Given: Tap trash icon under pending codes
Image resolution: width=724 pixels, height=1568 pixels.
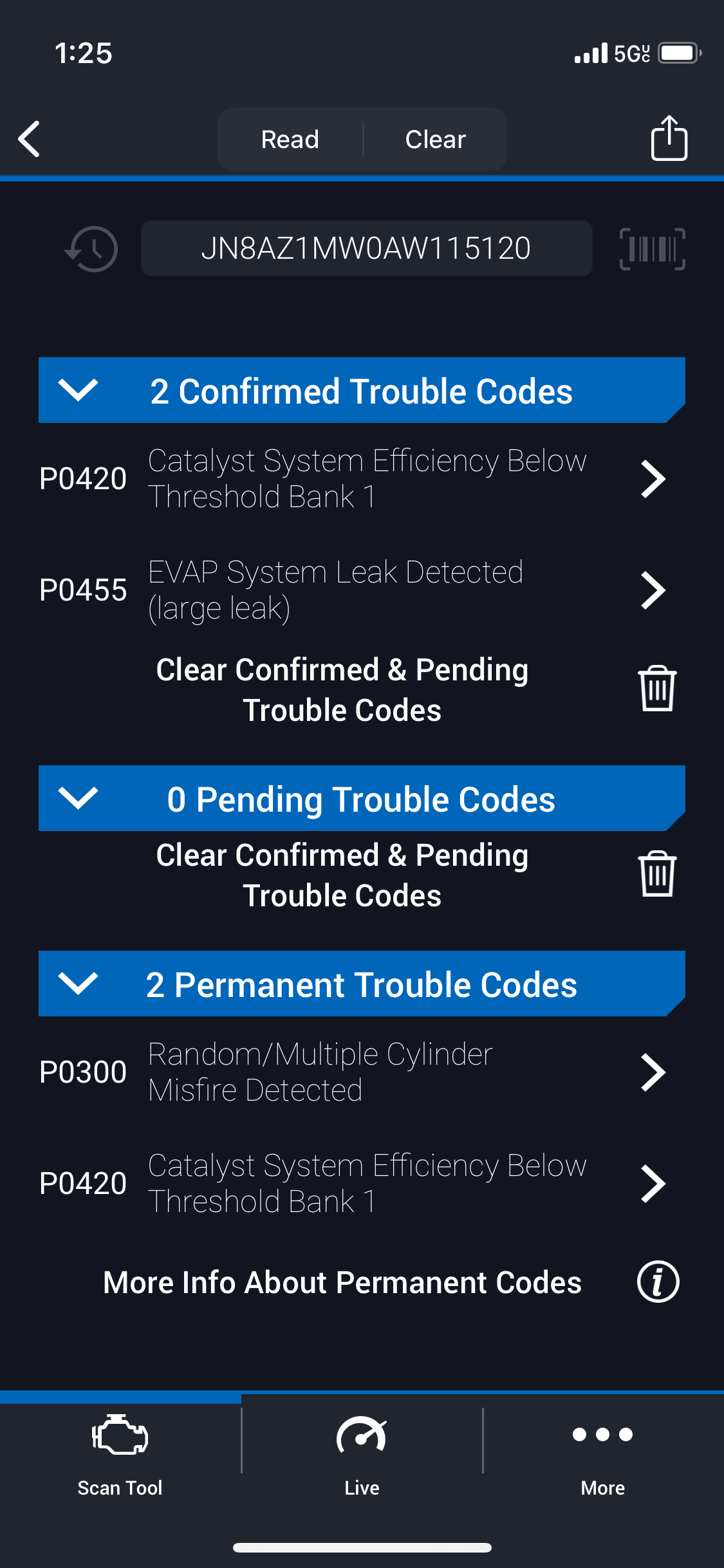Looking at the screenshot, I should [x=656, y=874].
